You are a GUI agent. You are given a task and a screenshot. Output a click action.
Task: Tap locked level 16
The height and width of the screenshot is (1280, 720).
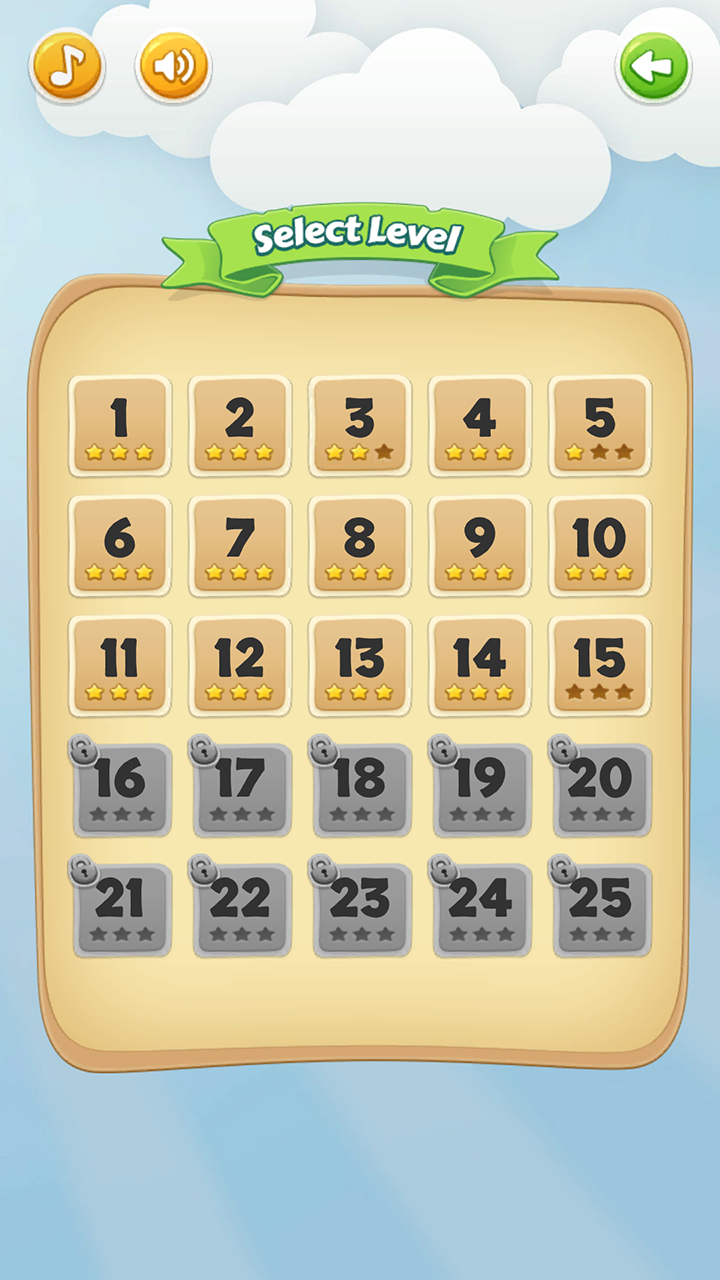coord(120,787)
